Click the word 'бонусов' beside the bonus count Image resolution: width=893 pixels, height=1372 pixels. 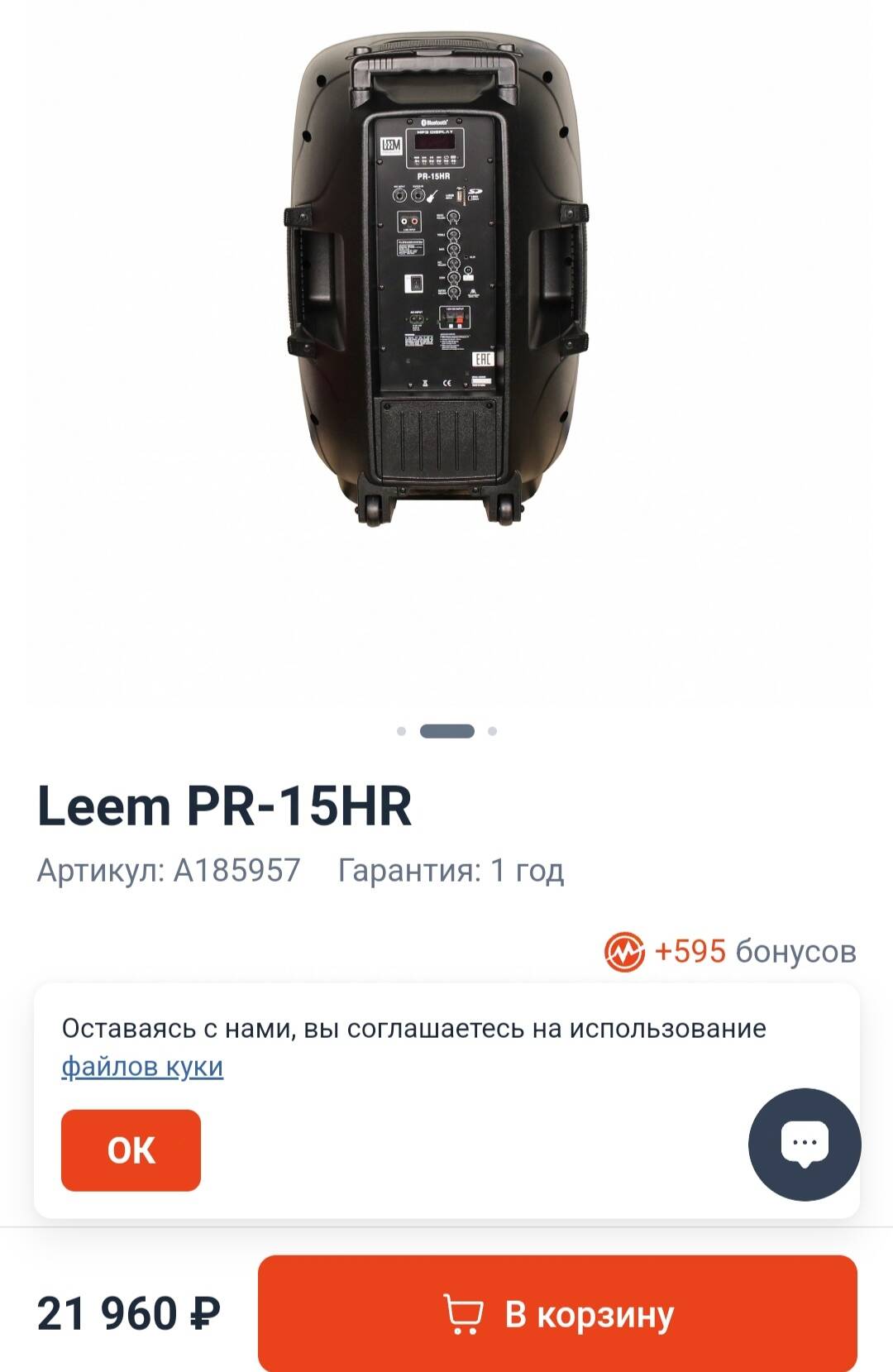[x=796, y=953]
